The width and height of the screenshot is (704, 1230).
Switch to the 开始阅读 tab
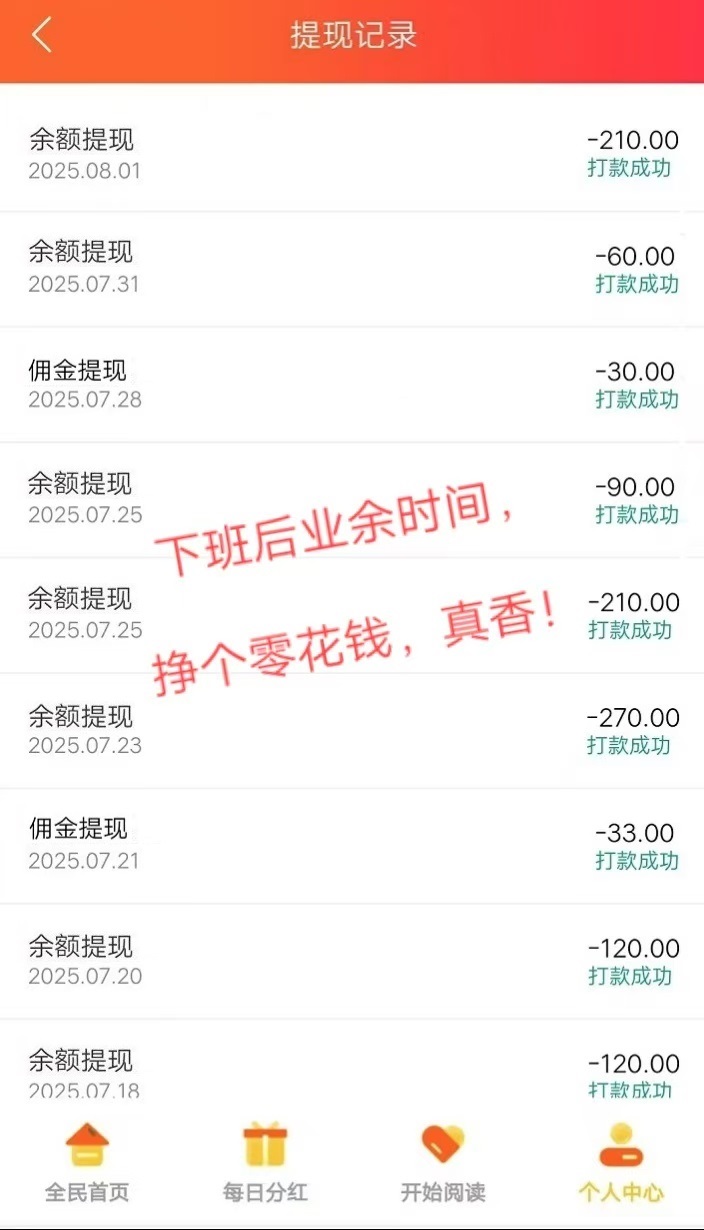[x=442, y=1164]
